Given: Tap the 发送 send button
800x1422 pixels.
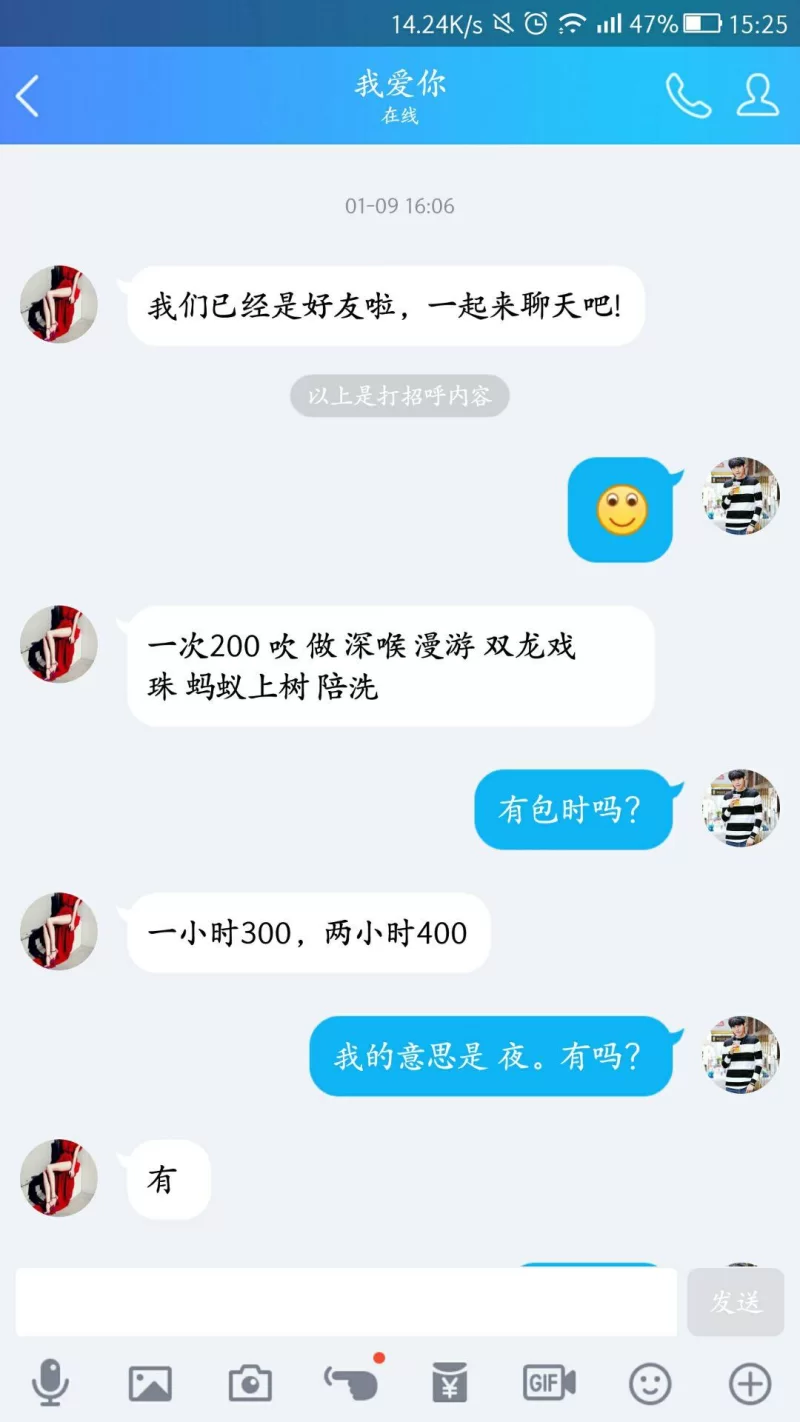Looking at the screenshot, I should [x=736, y=1302].
